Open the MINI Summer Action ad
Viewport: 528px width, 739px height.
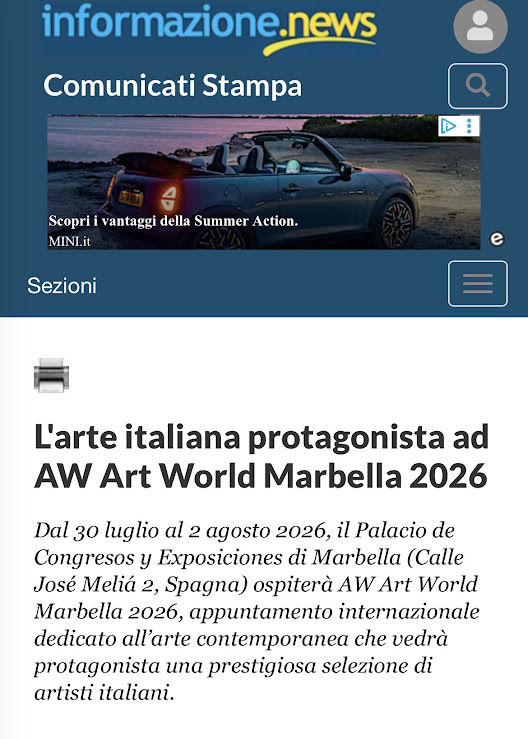264,182
